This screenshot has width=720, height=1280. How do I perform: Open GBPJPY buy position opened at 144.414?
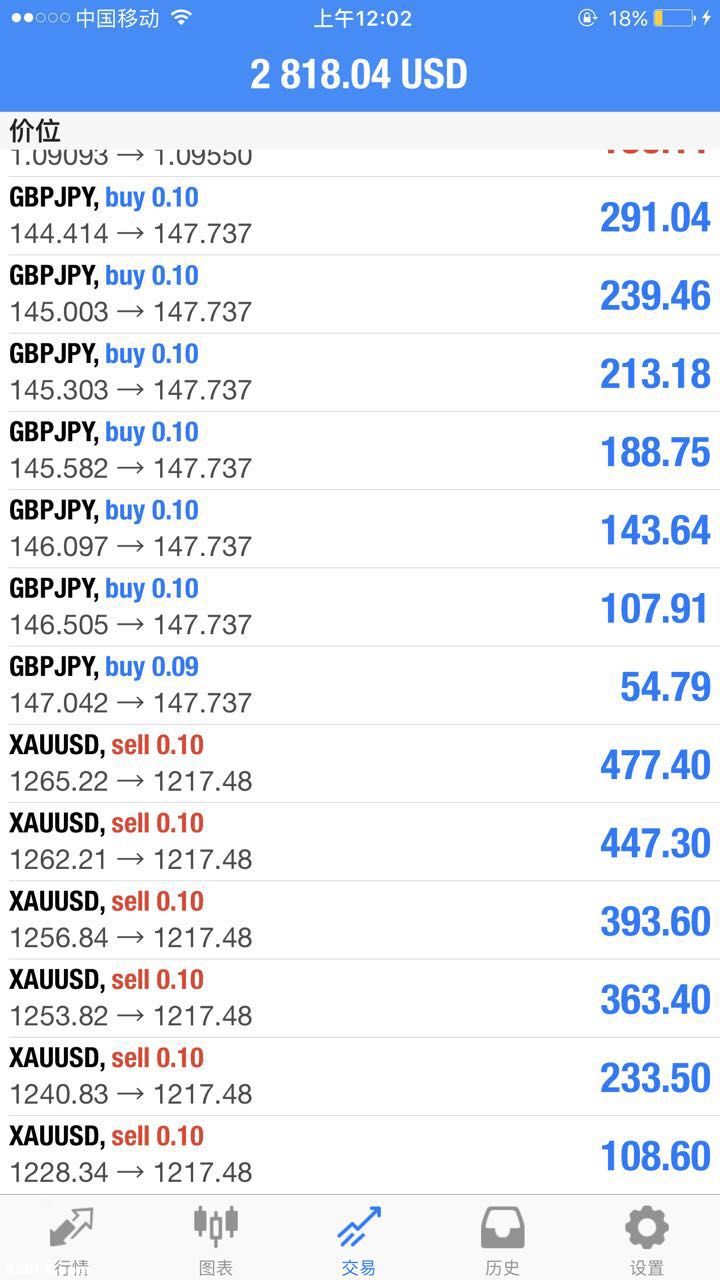pos(360,216)
